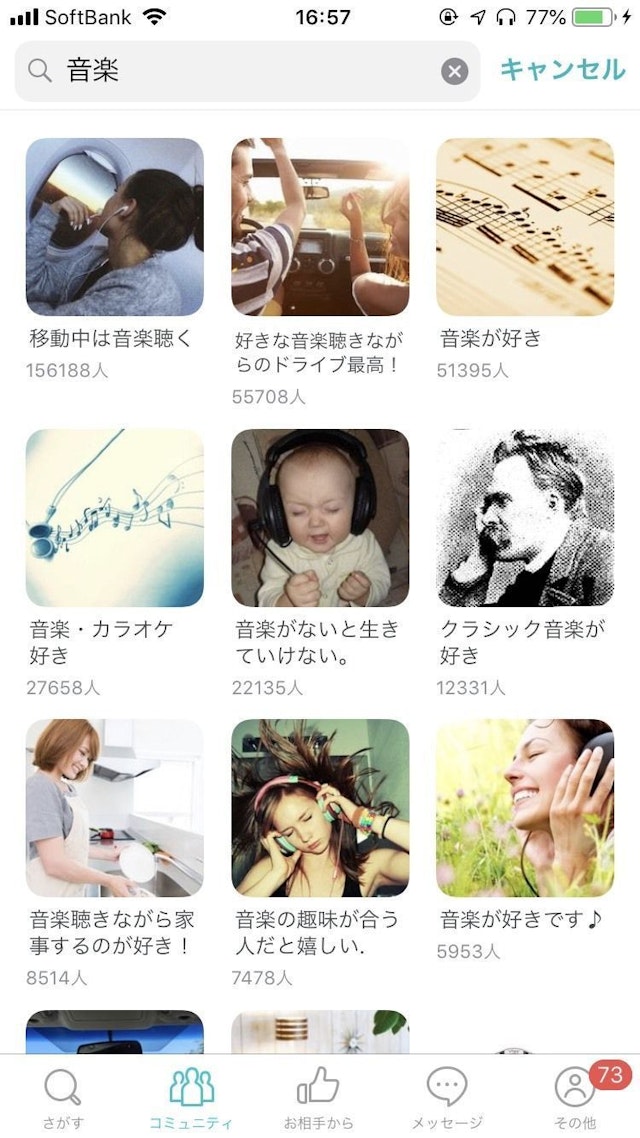640x1138 pixels.
Task: Switch to the さがす tab
Action: [63, 1098]
